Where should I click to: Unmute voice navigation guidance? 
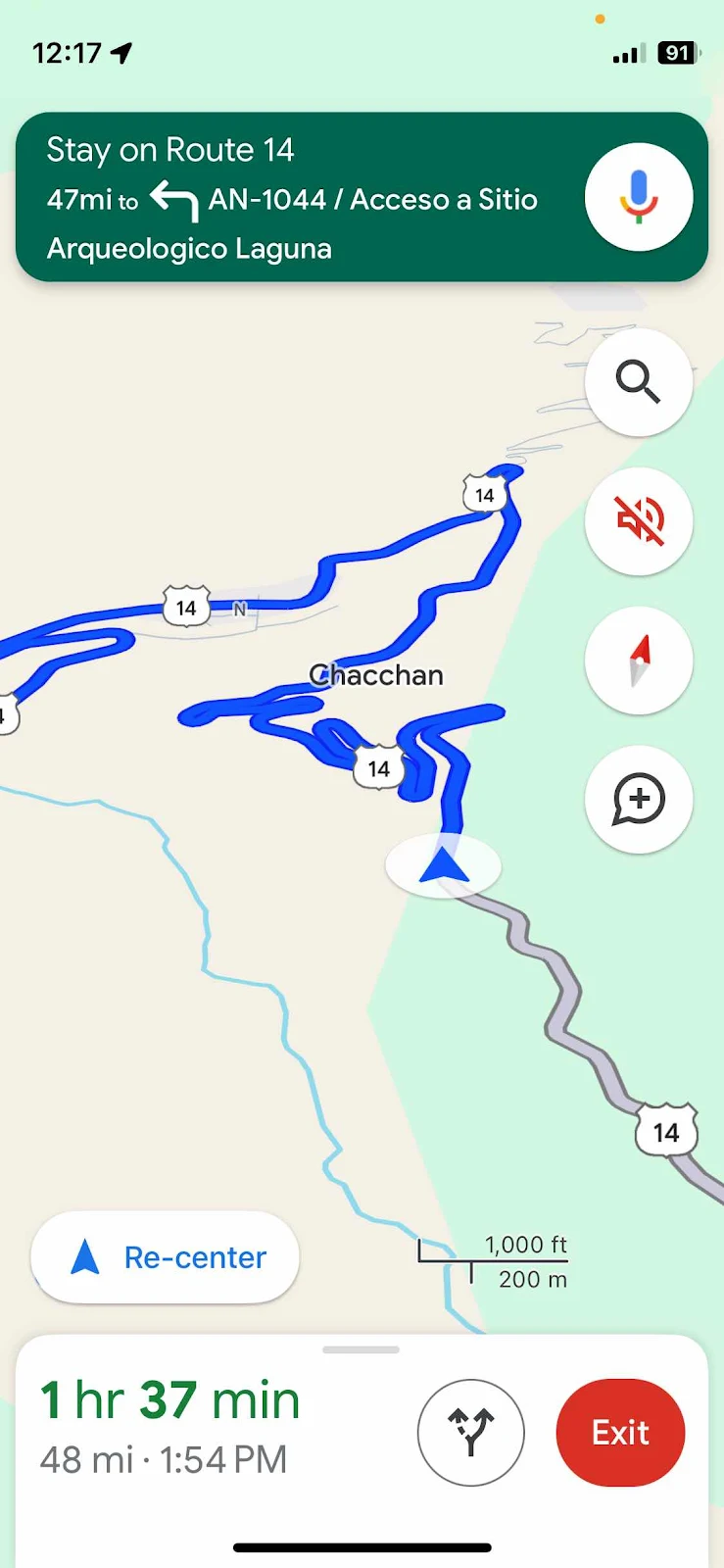pos(638,520)
